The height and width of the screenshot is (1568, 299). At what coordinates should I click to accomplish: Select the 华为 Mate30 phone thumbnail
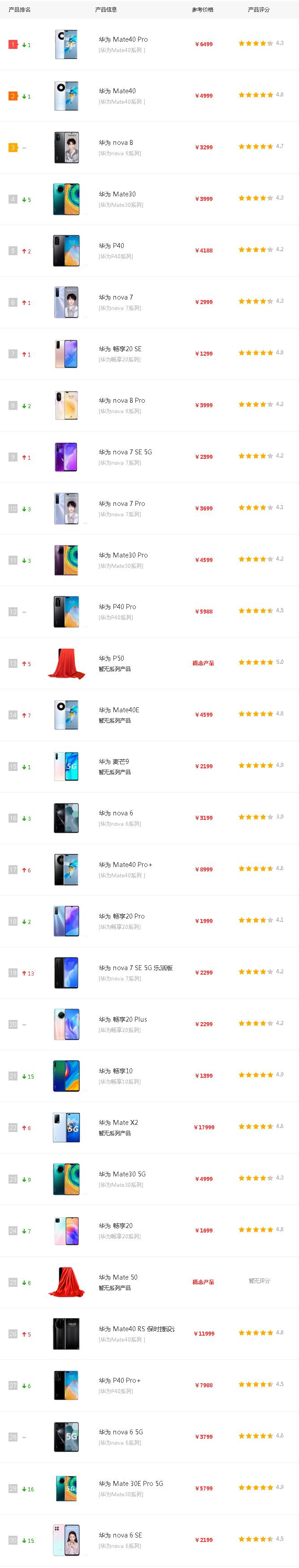point(66,199)
